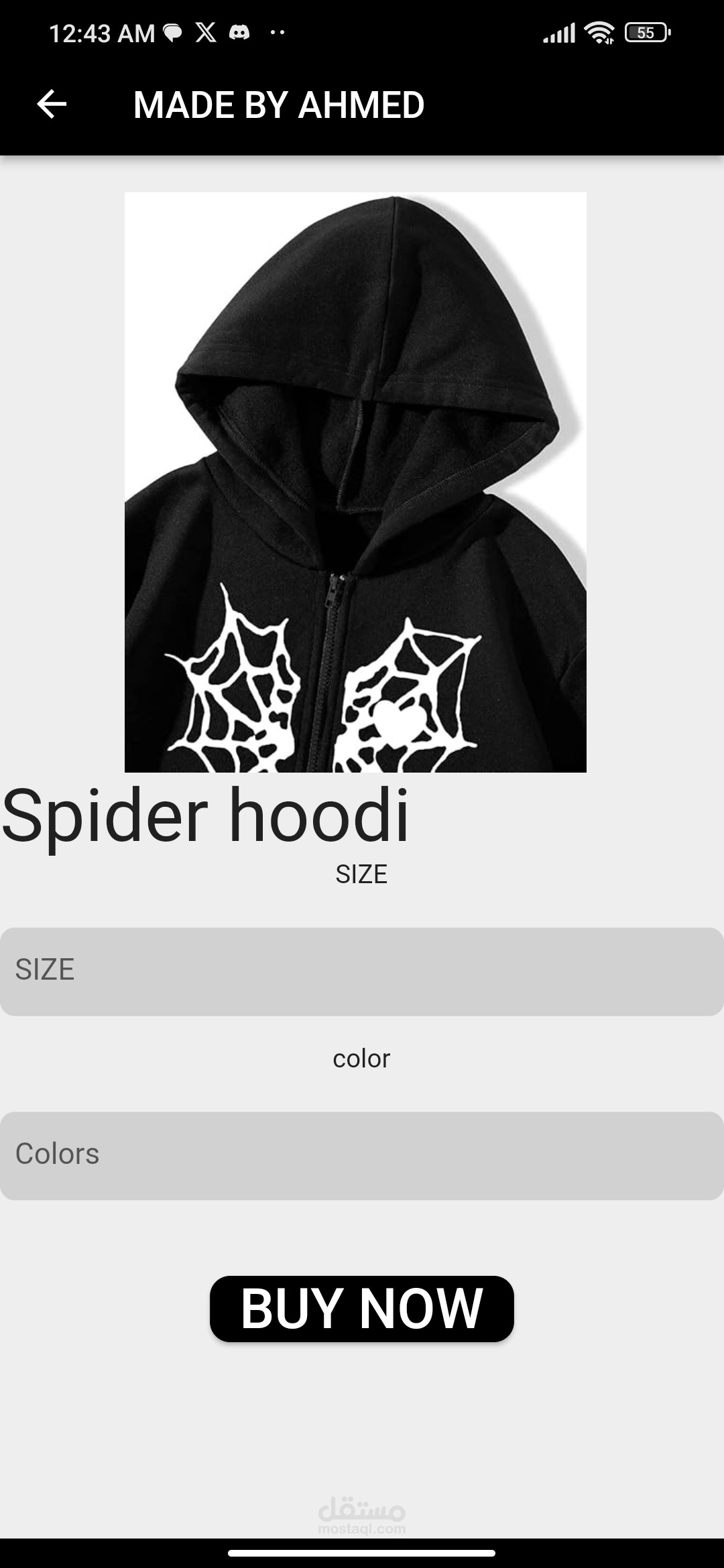Go back using the app bar arrow

click(x=52, y=105)
